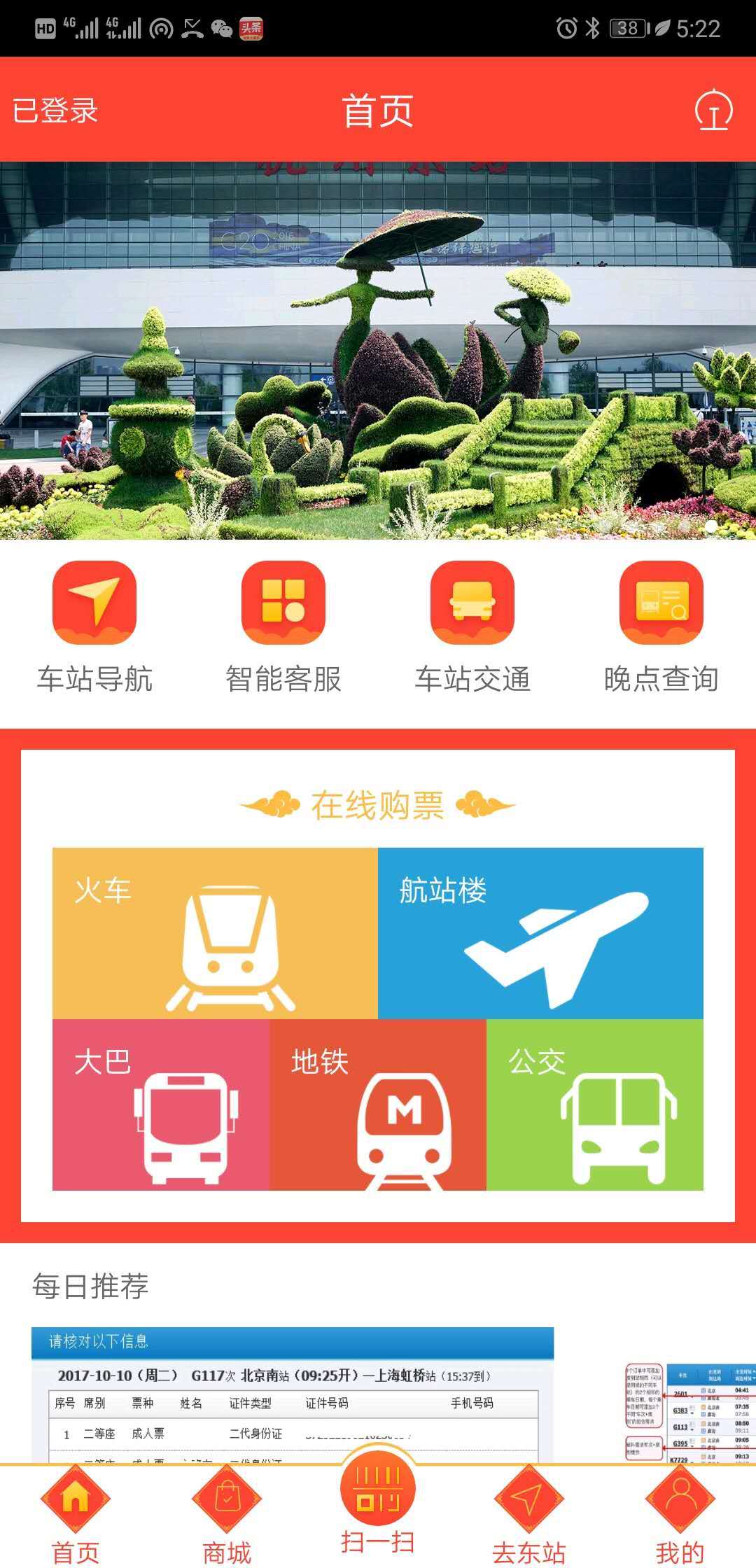Screen dimensions: 756x1568
Task: Open the G117 daily recommendation card
Action: pyautogui.click(x=293, y=1393)
